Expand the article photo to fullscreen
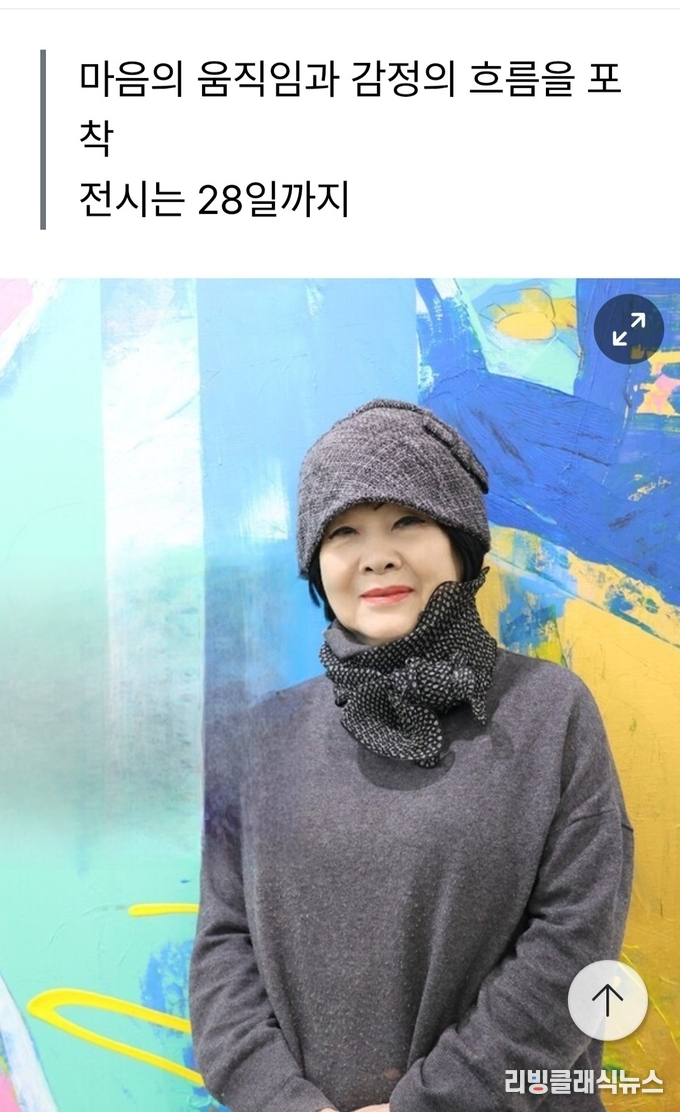 [629, 329]
